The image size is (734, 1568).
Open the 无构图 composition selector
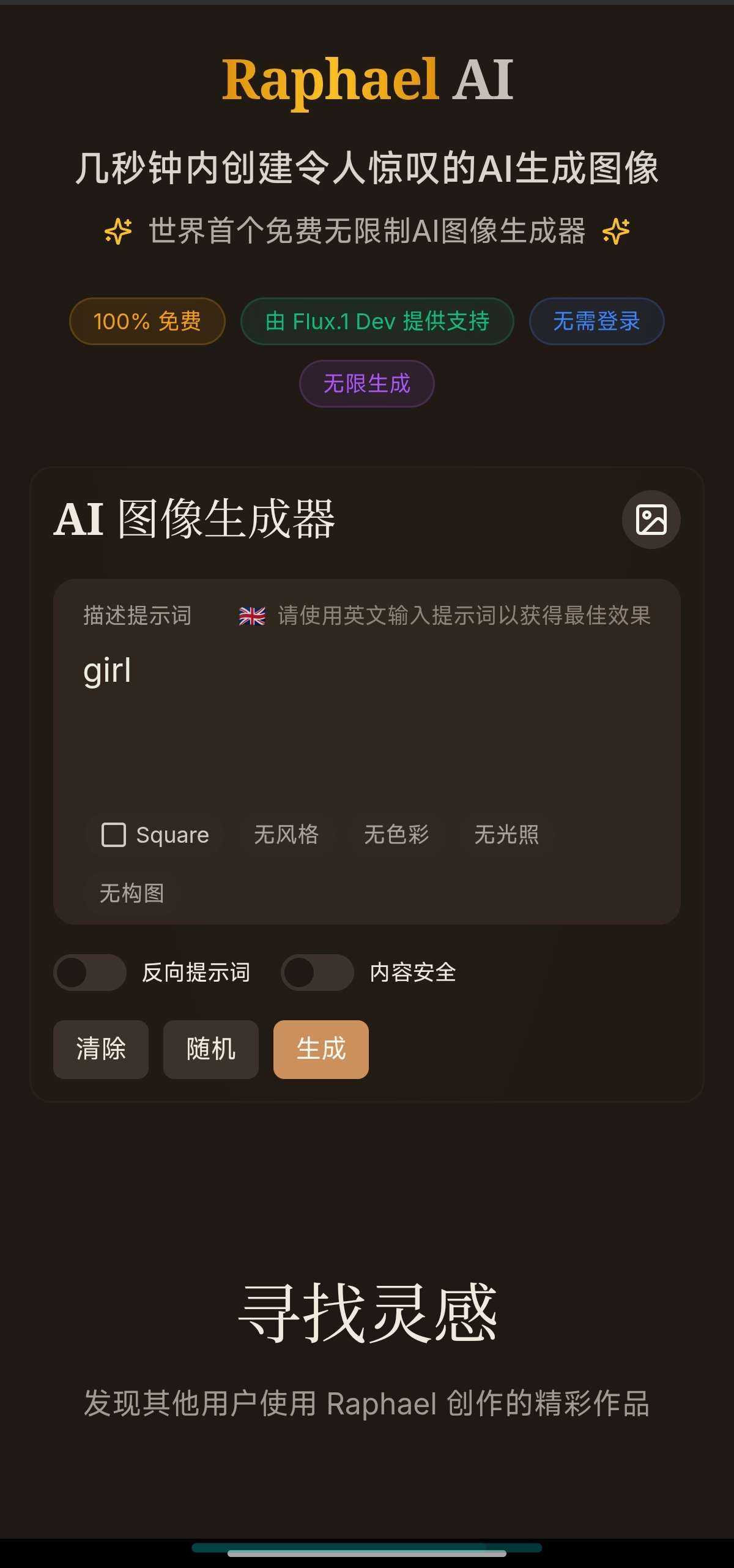(x=132, y=893)
